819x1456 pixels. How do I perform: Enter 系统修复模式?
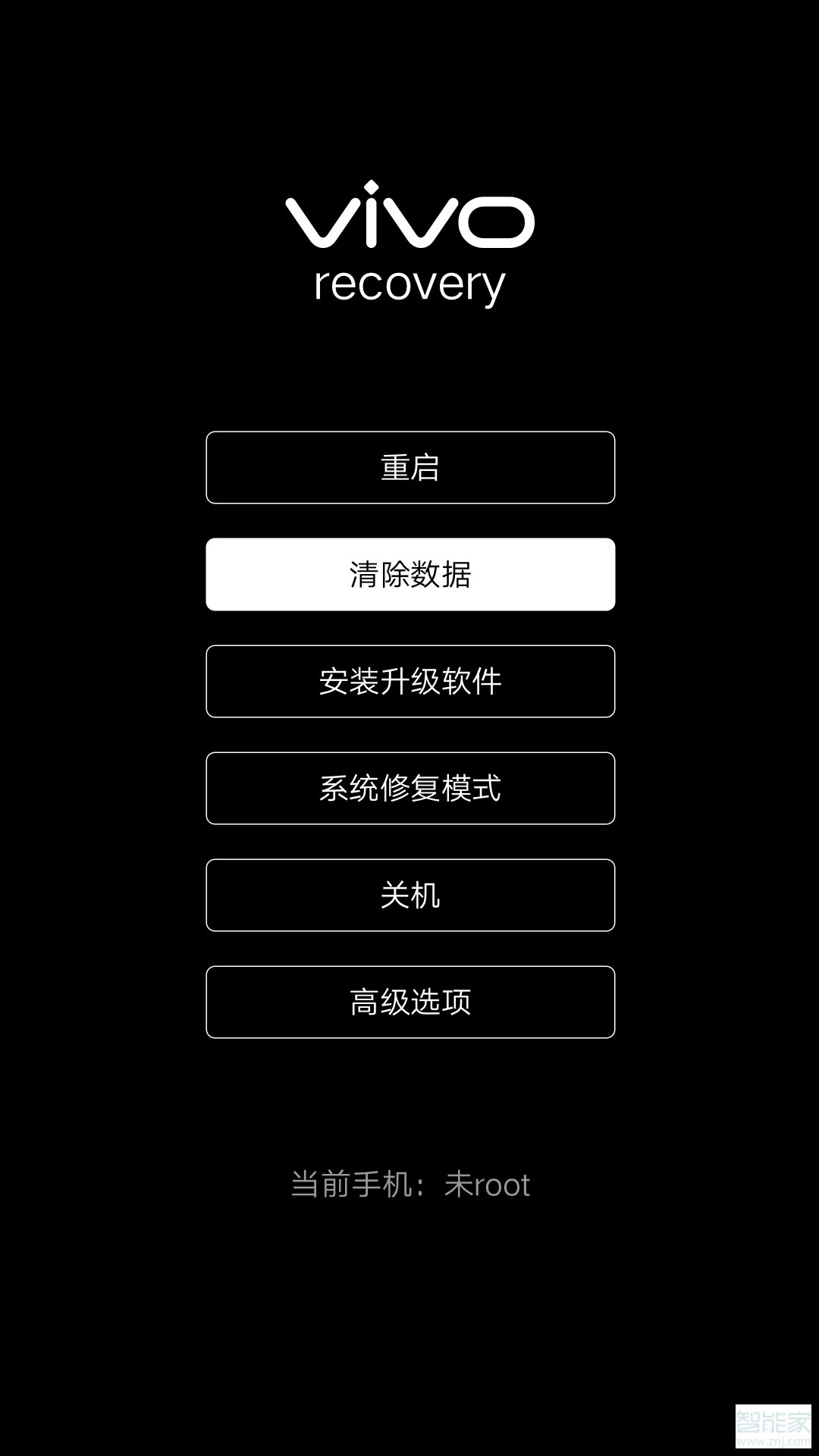[410, 788]
